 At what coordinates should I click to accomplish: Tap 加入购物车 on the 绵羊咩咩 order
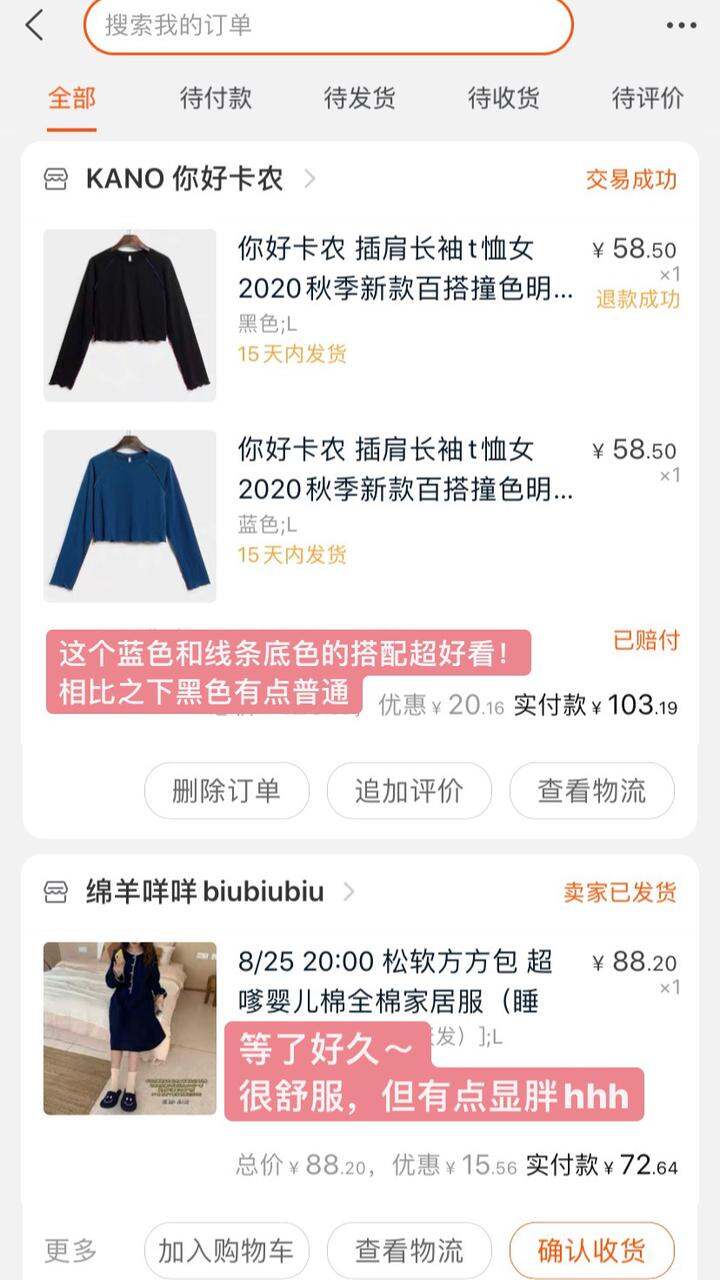pos(227,1250)
